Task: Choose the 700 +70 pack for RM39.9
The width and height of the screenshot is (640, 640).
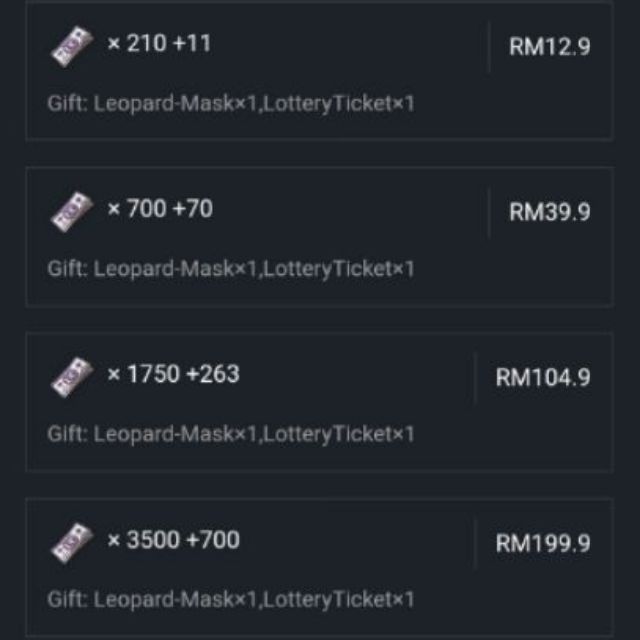Action: 318,236
